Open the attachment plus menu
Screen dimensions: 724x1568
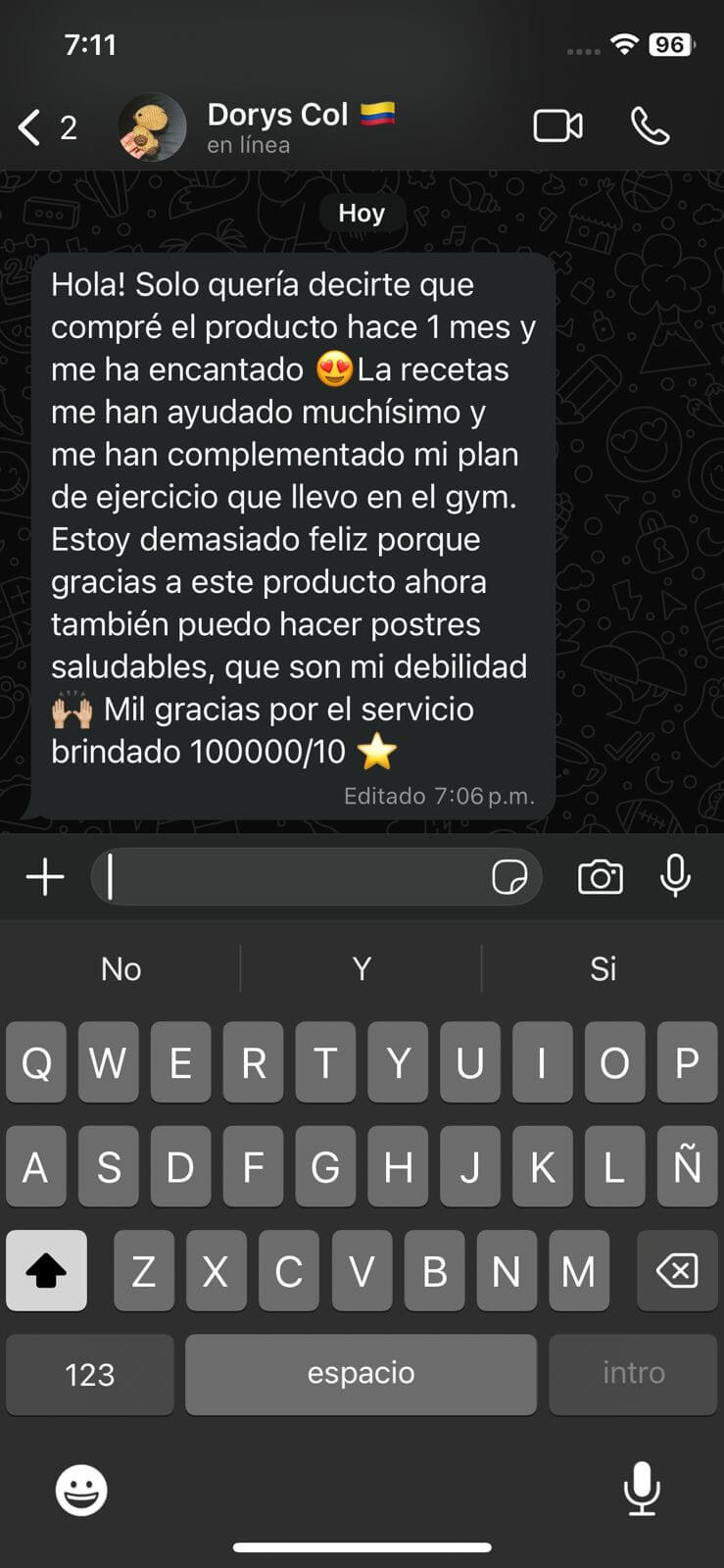(x=45, y=876)
